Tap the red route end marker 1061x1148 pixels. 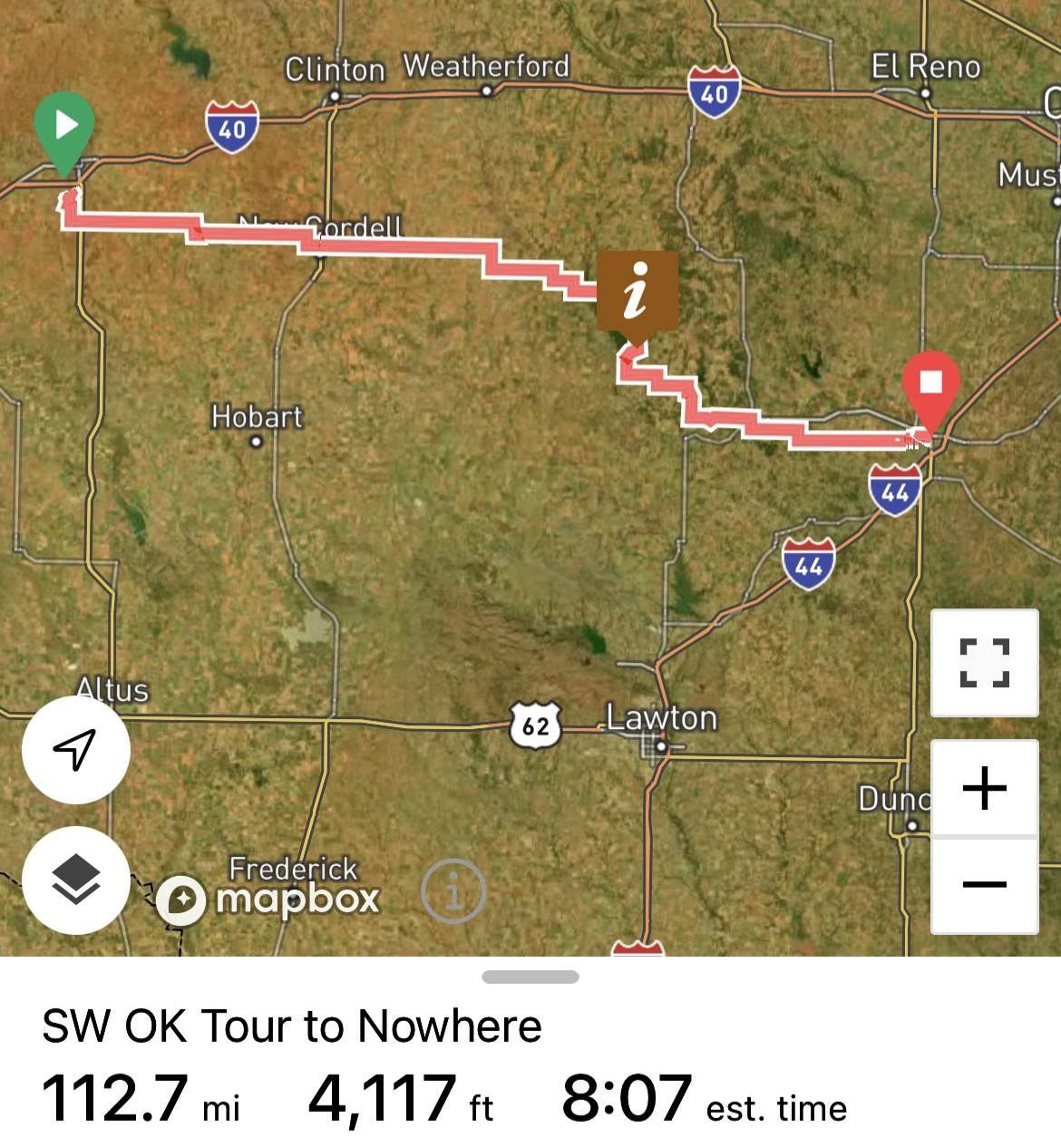930,384
